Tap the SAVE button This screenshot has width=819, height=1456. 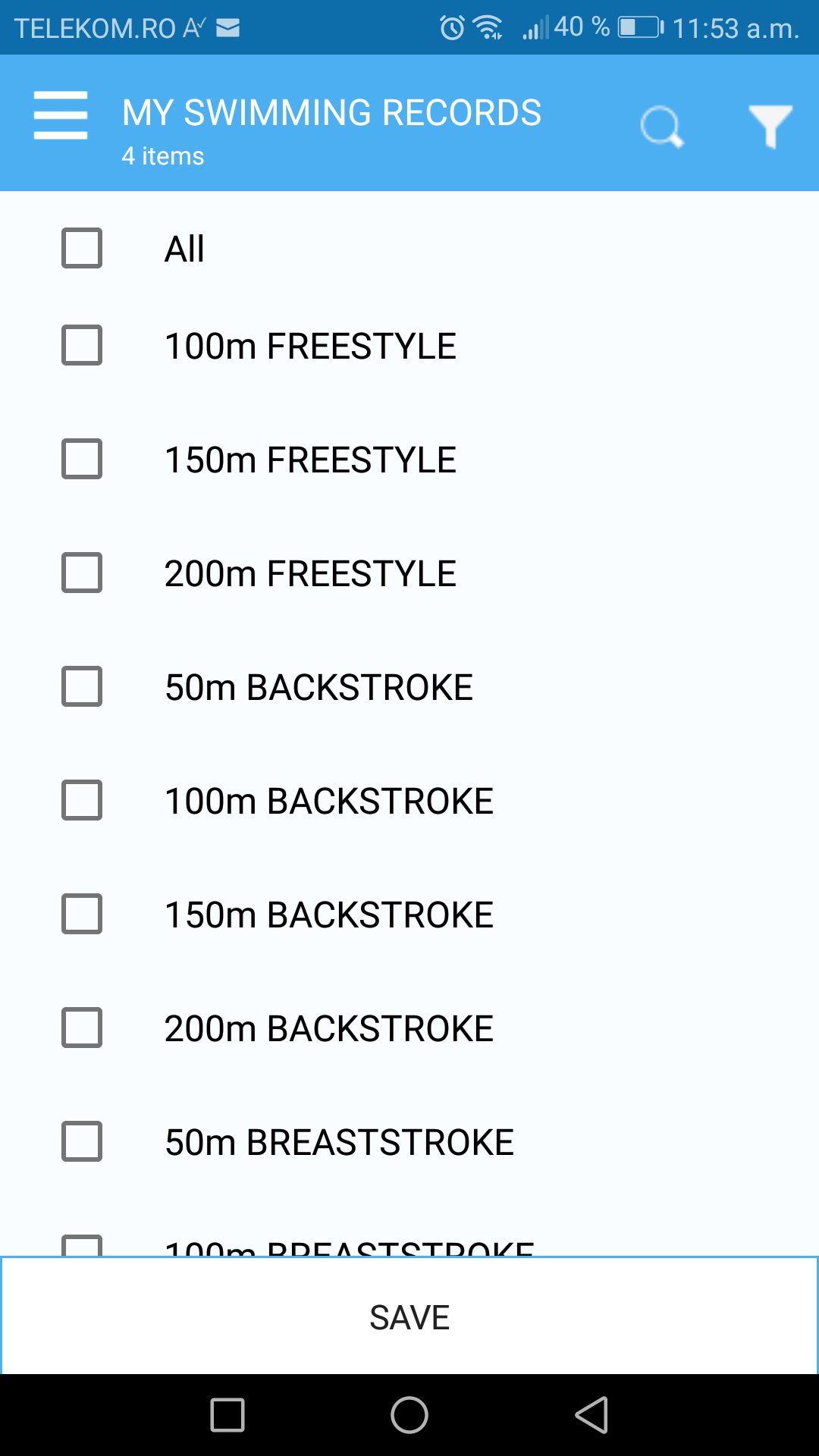pyautogui.click(x=409, y=1317)
